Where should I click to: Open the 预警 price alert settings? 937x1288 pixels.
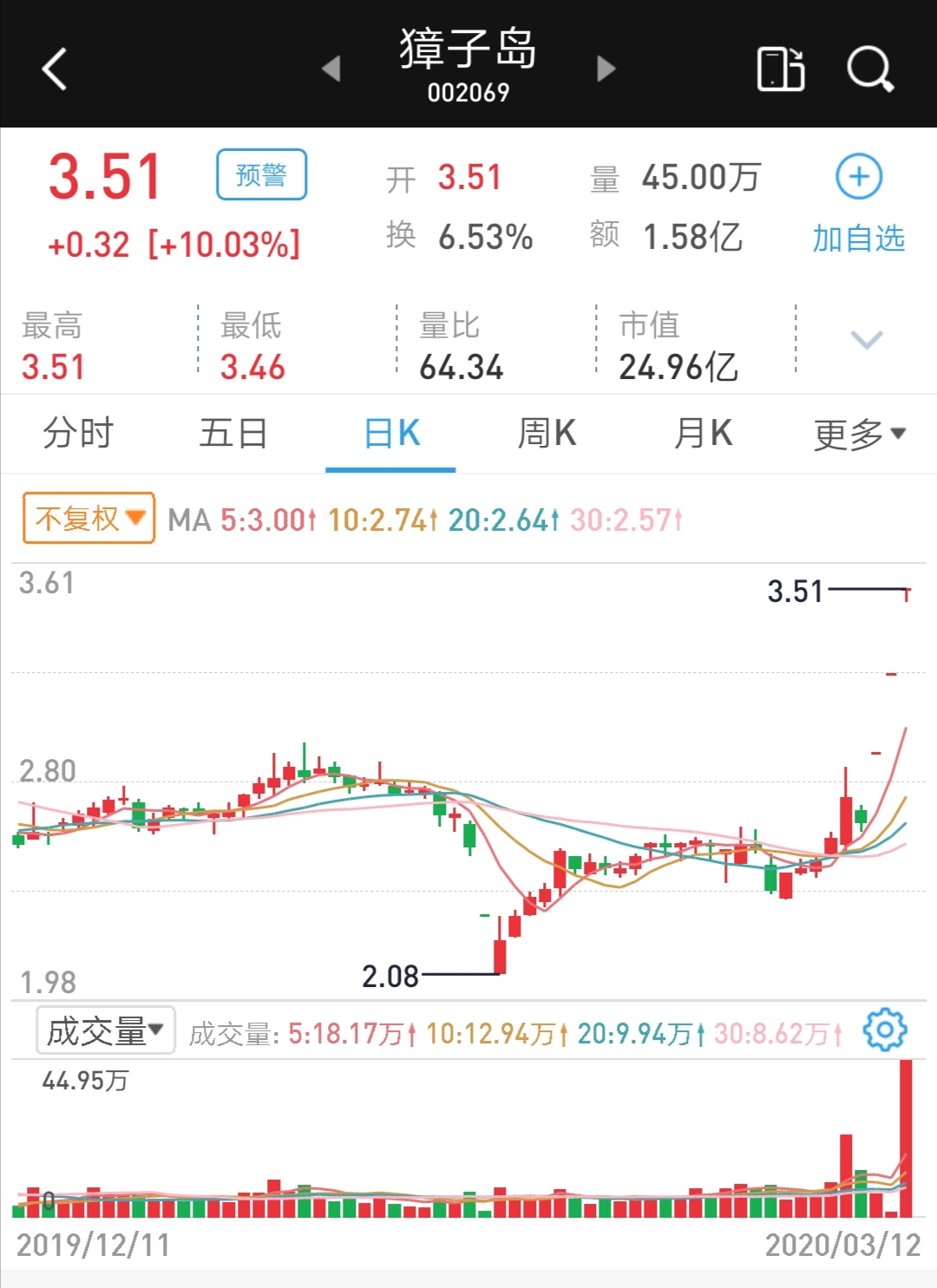pos(262,173)
